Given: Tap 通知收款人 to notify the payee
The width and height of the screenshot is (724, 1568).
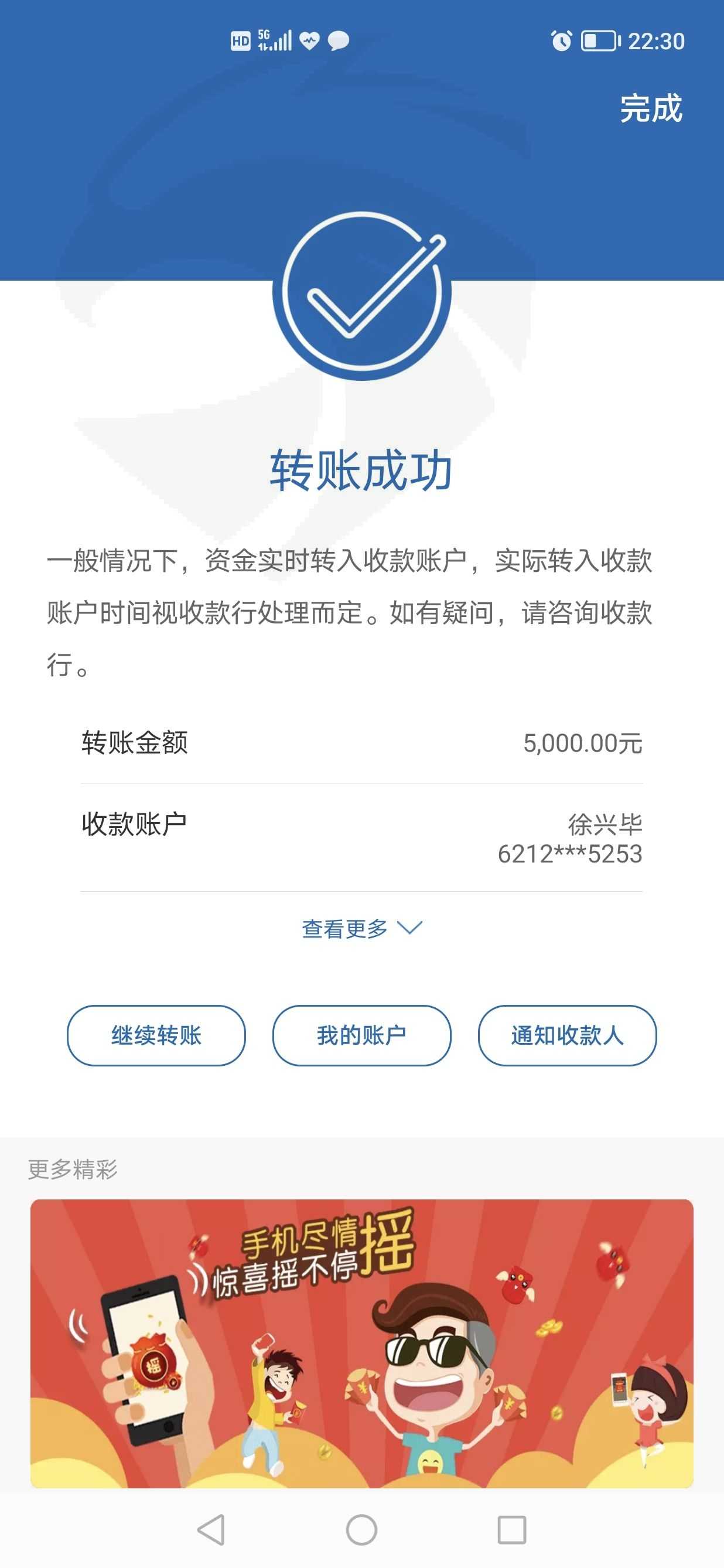Looking at the screenshot, I should click(x=567, y=1035).
